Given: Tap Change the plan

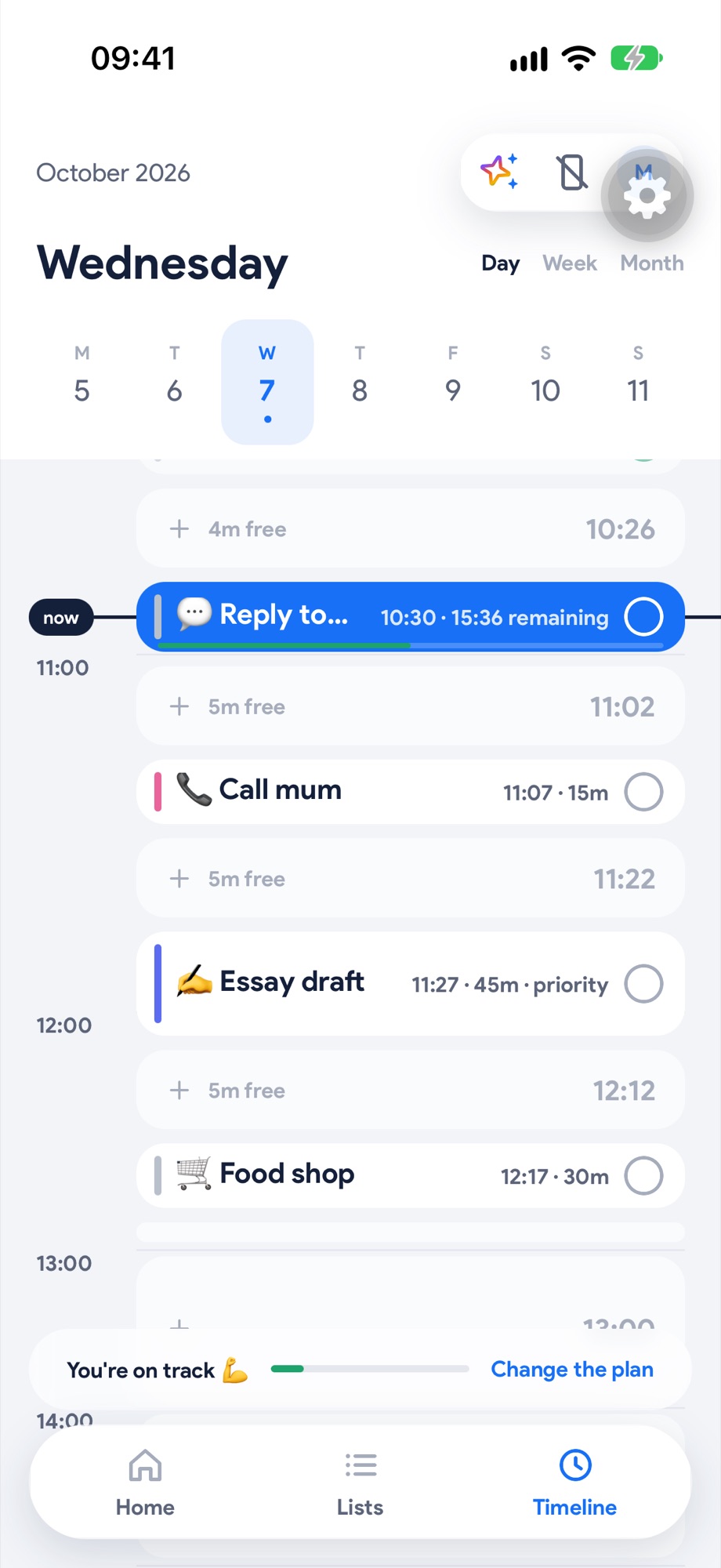Looking at the screenshot, I should [572, 1369].
